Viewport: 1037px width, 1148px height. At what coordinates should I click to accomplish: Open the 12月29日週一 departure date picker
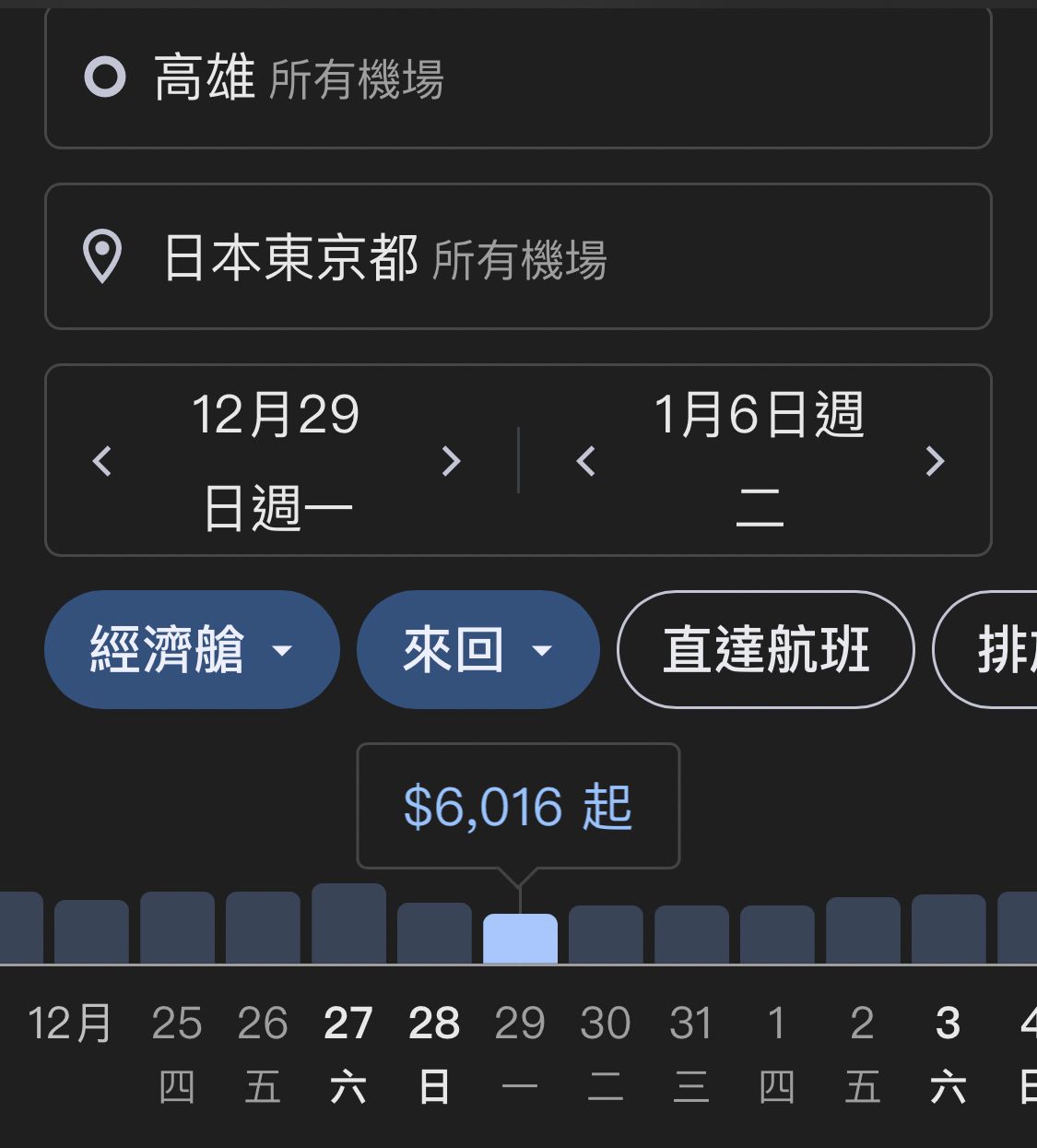coord(277,461)
